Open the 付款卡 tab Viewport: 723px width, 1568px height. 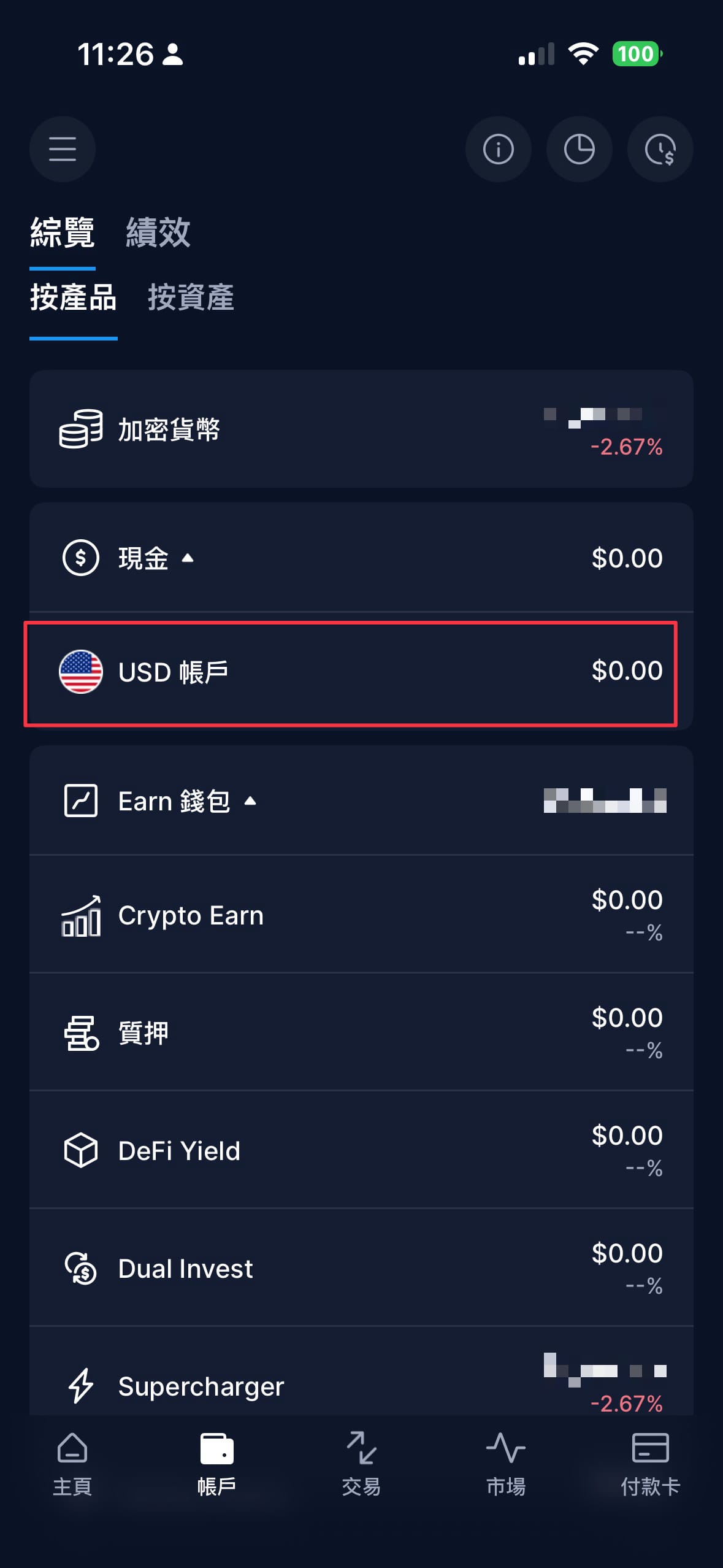point(650,1464)
